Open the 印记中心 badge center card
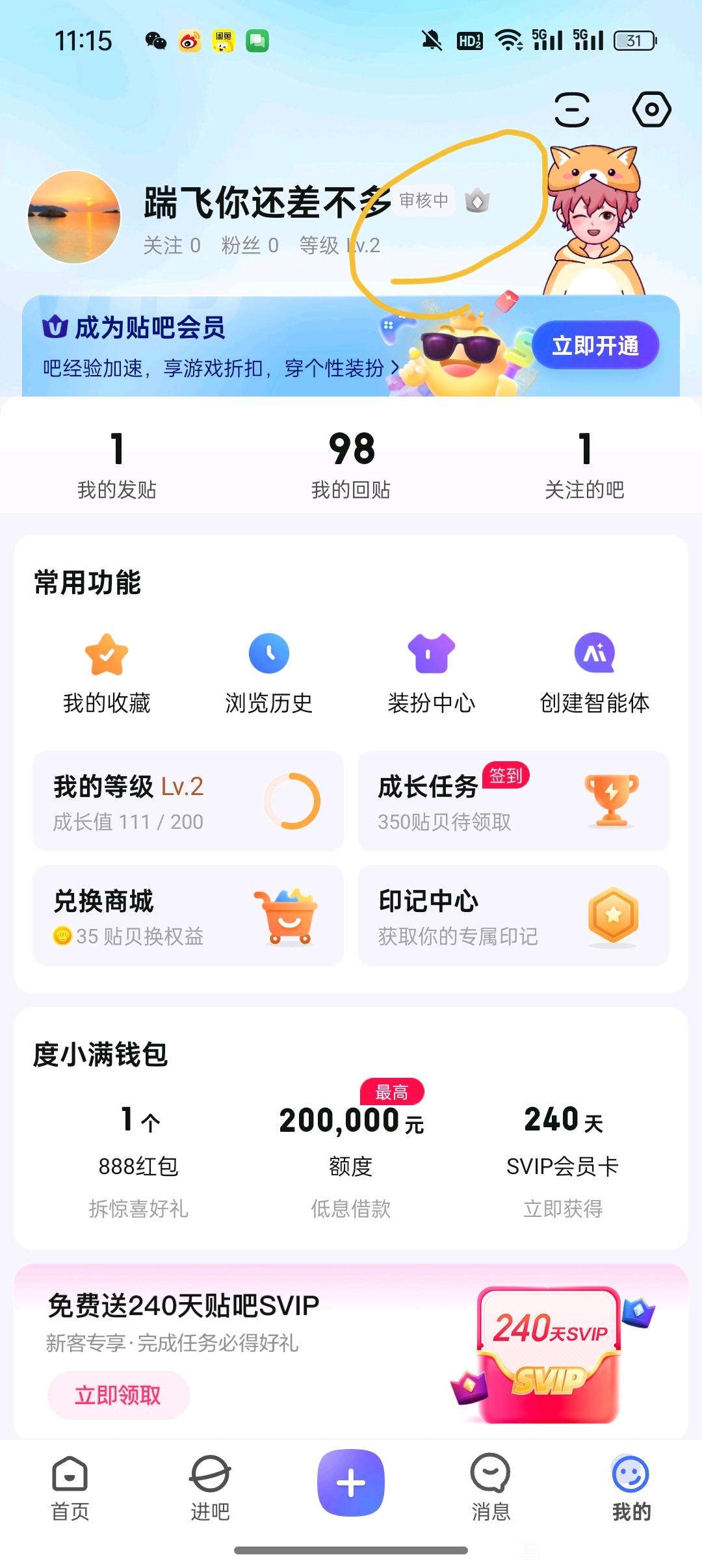 tap(513, 915)
